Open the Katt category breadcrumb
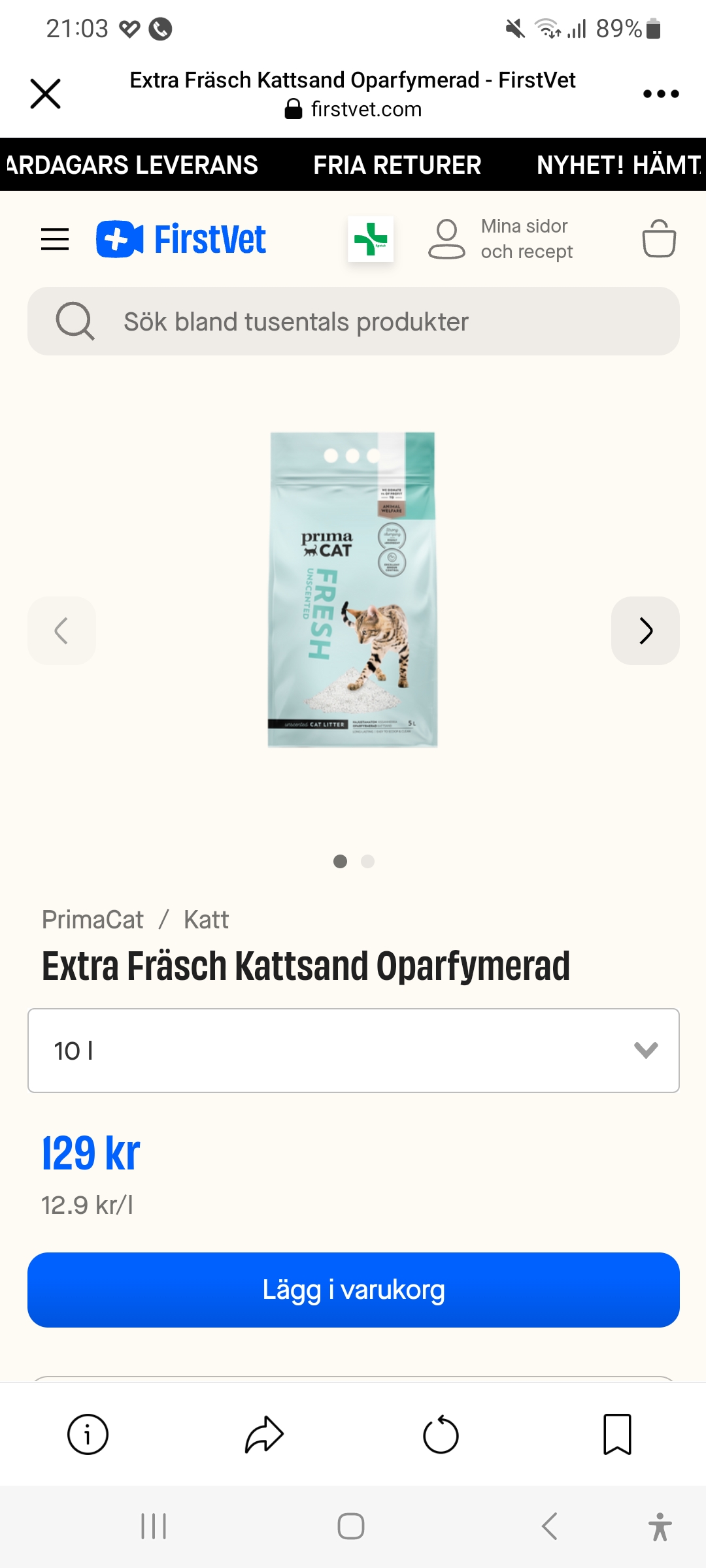 pos(206,920)
